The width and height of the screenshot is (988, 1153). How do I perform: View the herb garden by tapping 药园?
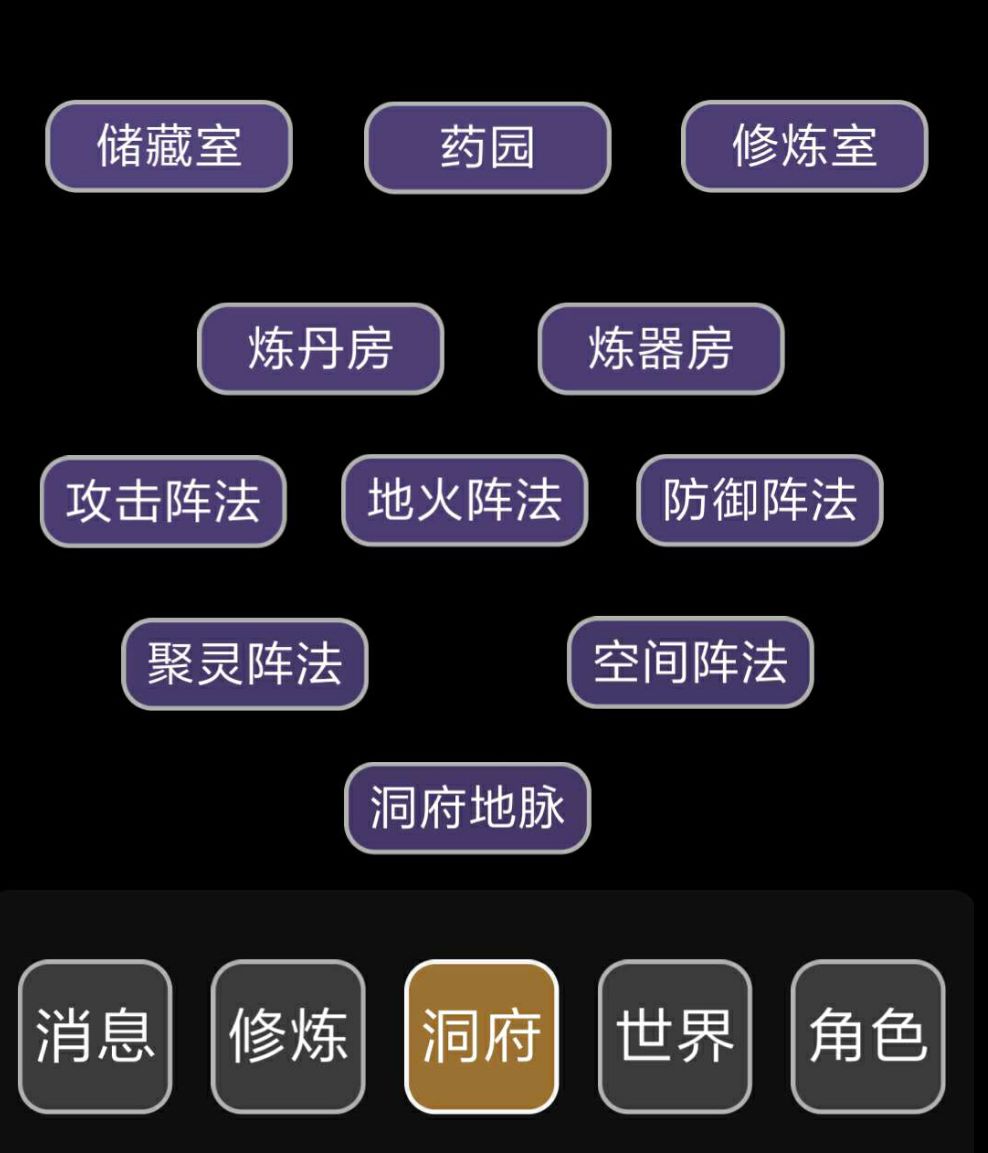click(x=485, y=148)
